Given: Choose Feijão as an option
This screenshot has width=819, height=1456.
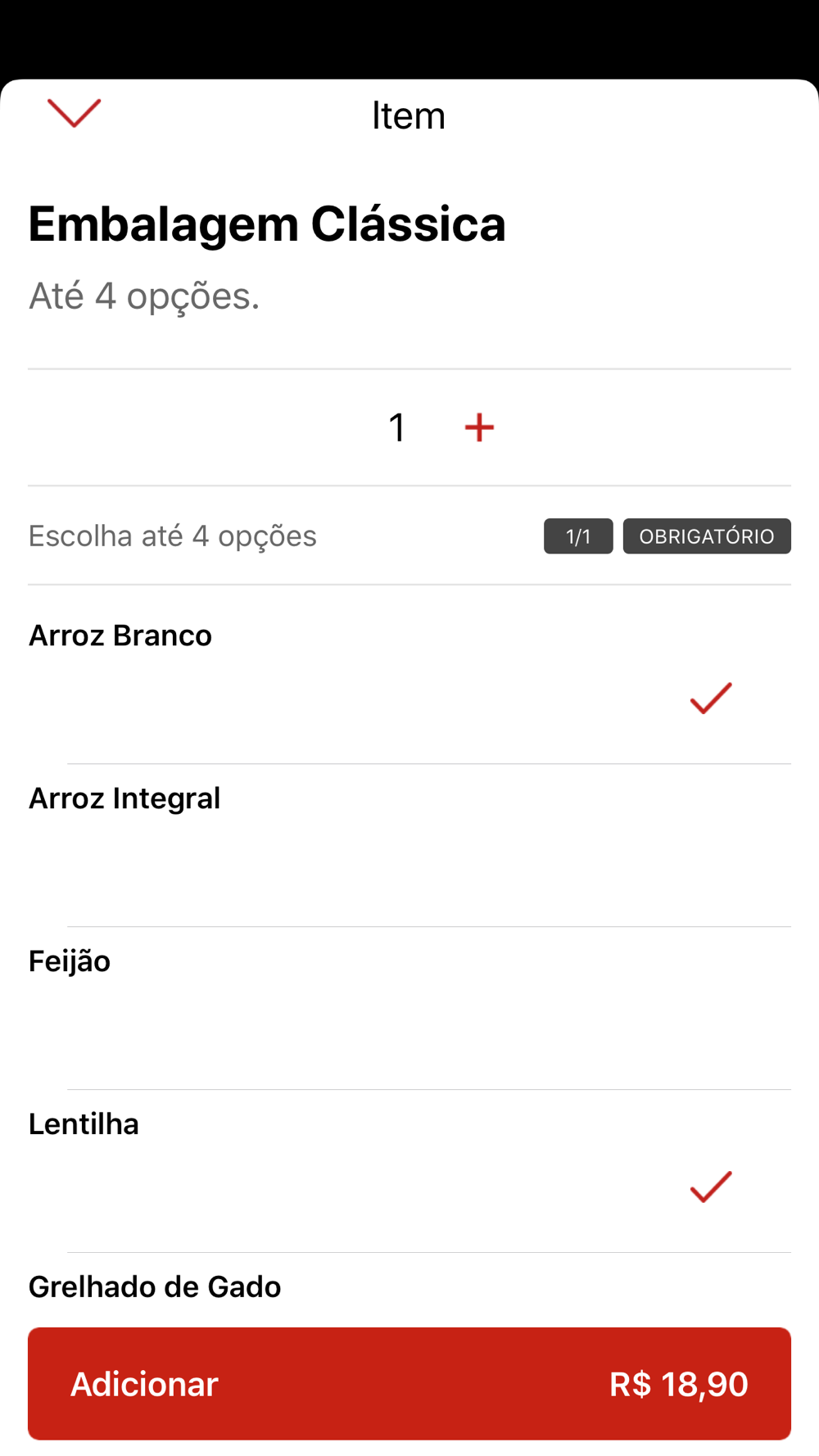Looking at the screenshot, I should pyautogui.click(x=409, y=1009).
